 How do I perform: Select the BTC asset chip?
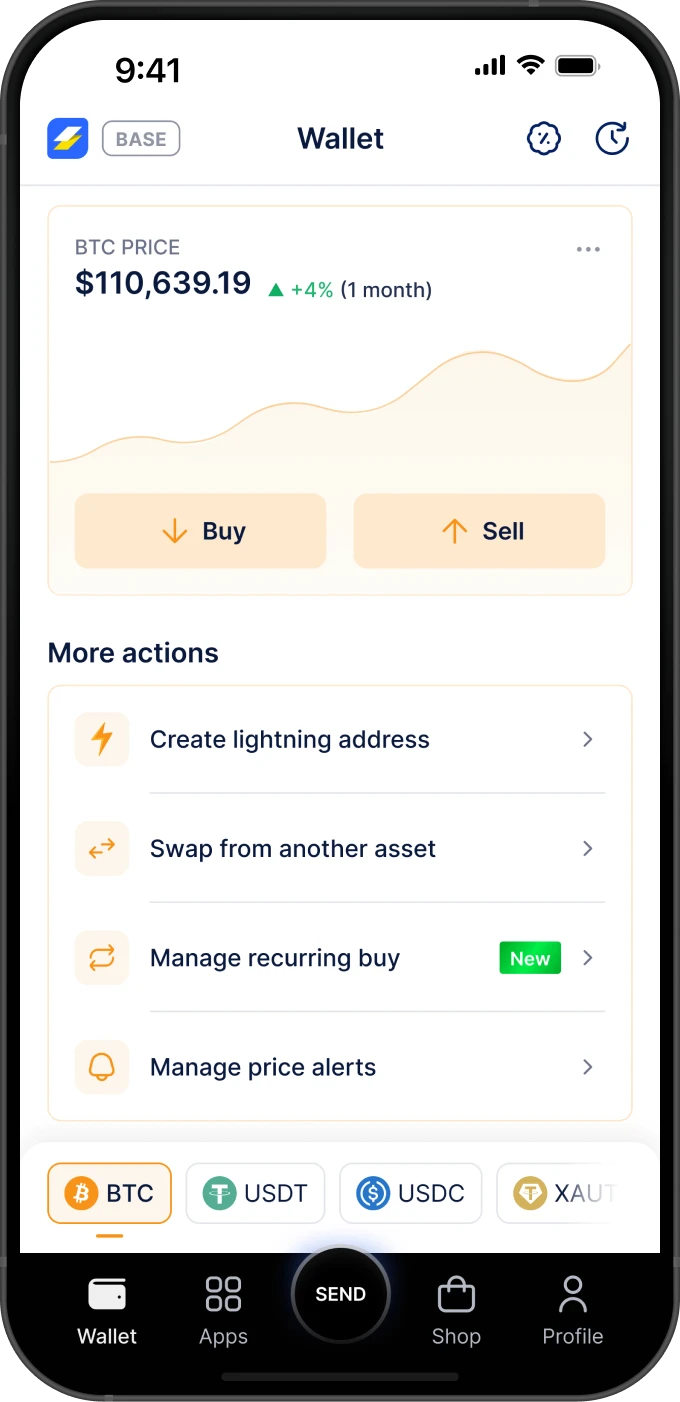point(110,1193)
